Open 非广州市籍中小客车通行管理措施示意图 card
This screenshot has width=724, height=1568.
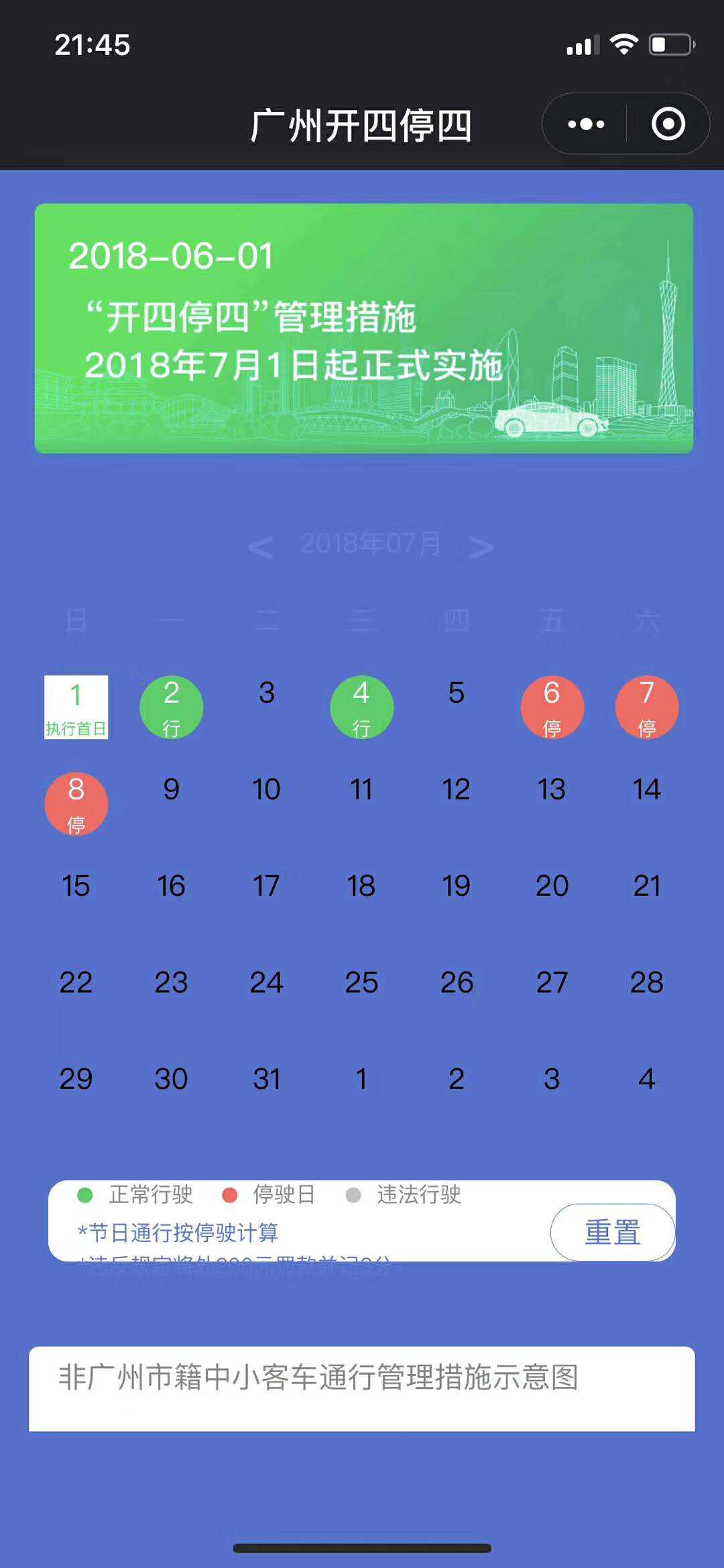(x=361, y=1388)
